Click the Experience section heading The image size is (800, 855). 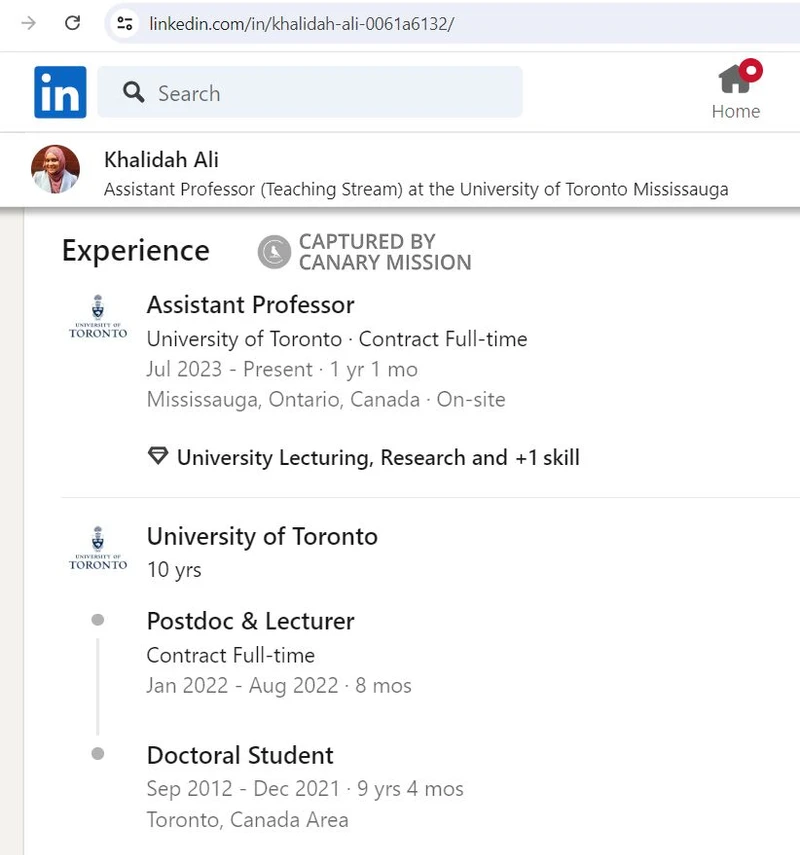tap(135, 251)
